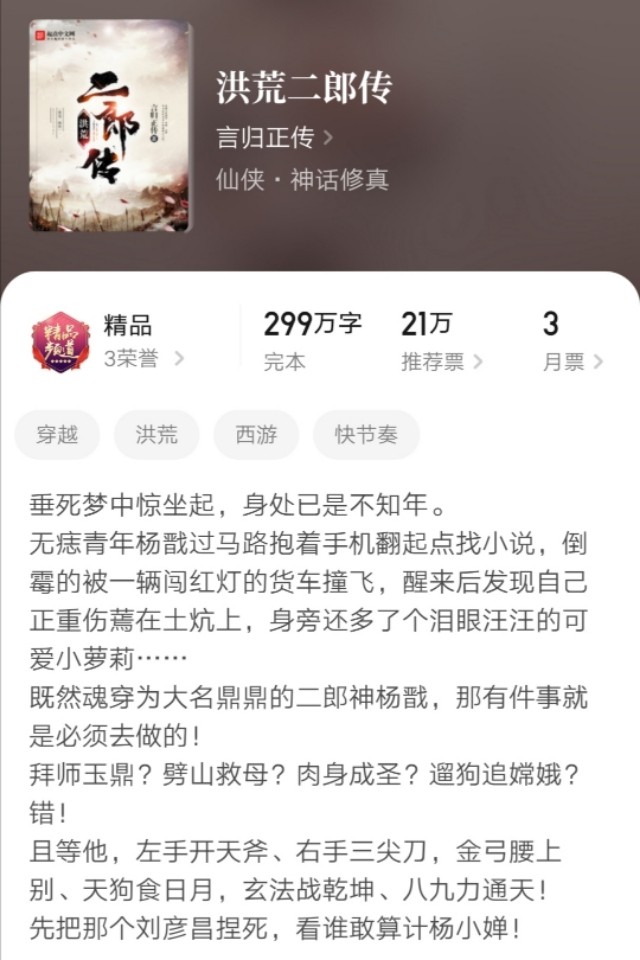Select the 洪荒 tag chip
The image size is (640, 960).
[157, 435]
